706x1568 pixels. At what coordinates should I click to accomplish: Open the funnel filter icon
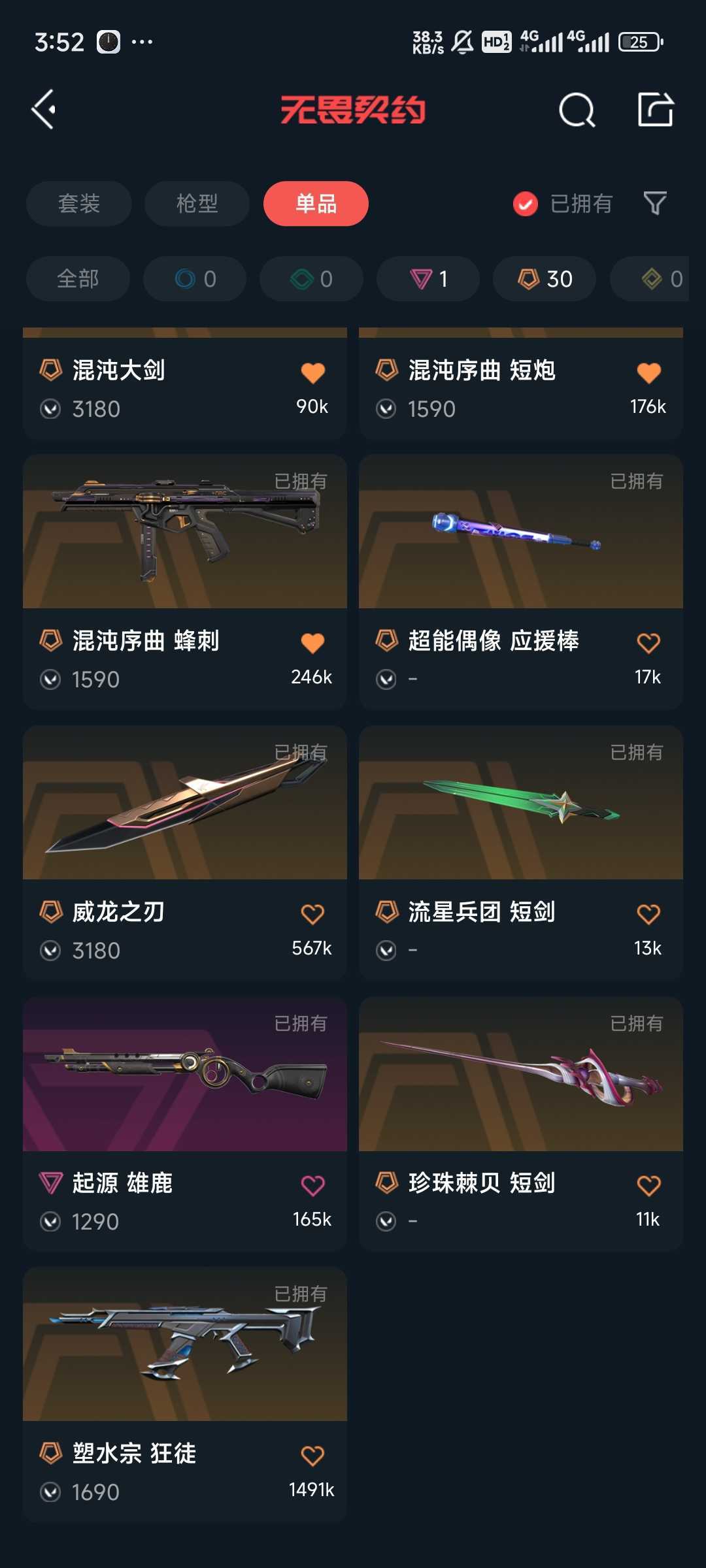pyautogui.click(x=655, y=204)
